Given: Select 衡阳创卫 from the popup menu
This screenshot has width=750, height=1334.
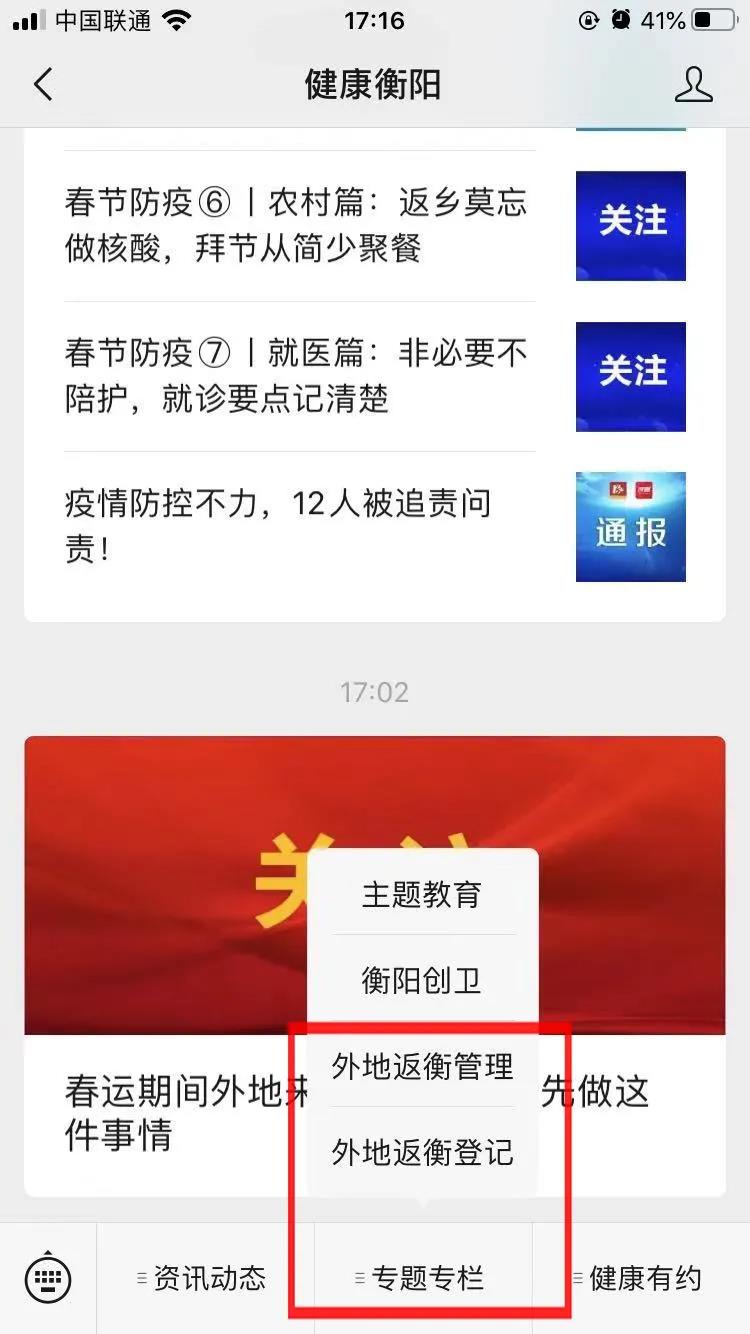Looking at the screenshot, I should click(x=422, y=979).
